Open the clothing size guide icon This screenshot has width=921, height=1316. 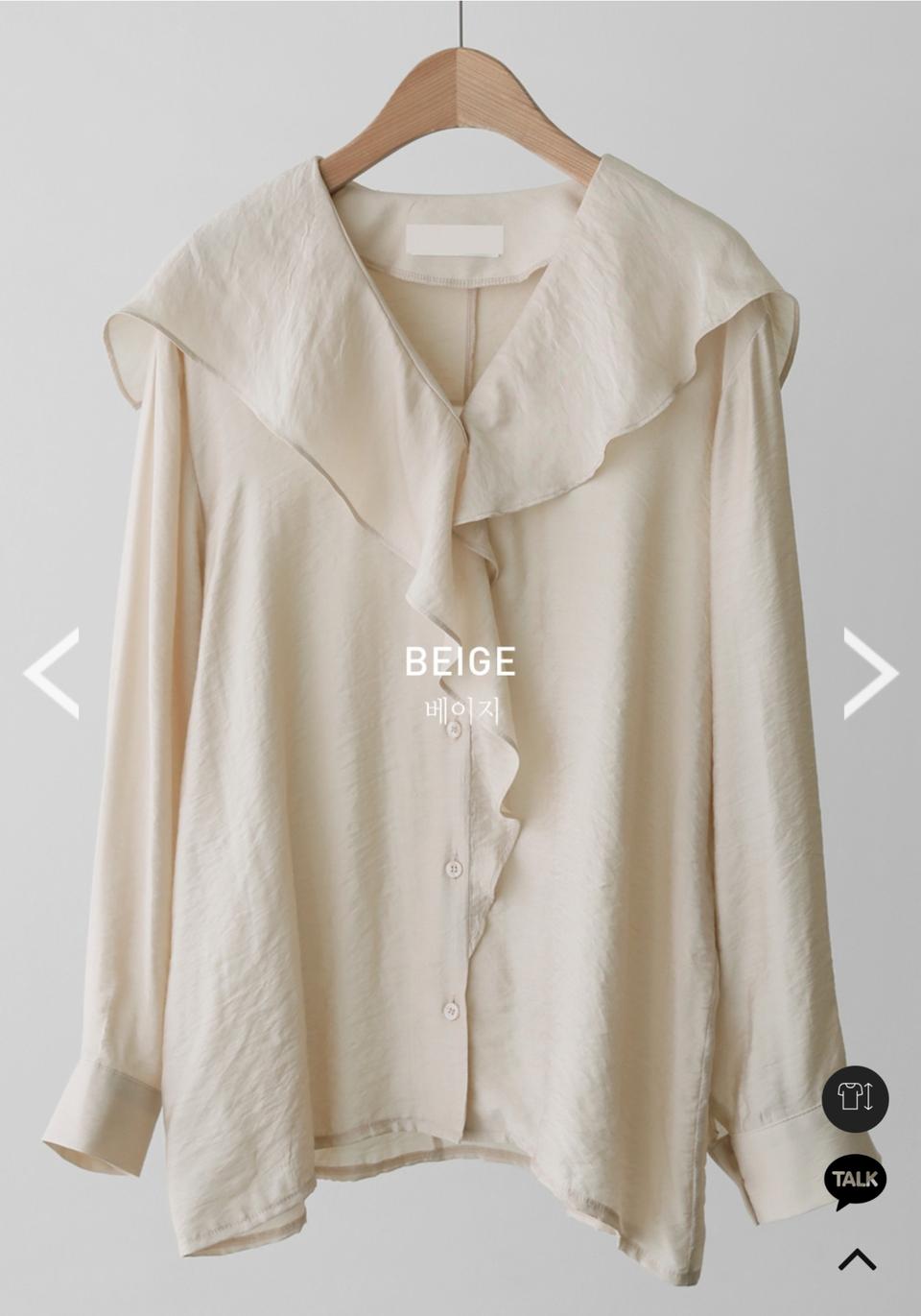[856, 1098]
